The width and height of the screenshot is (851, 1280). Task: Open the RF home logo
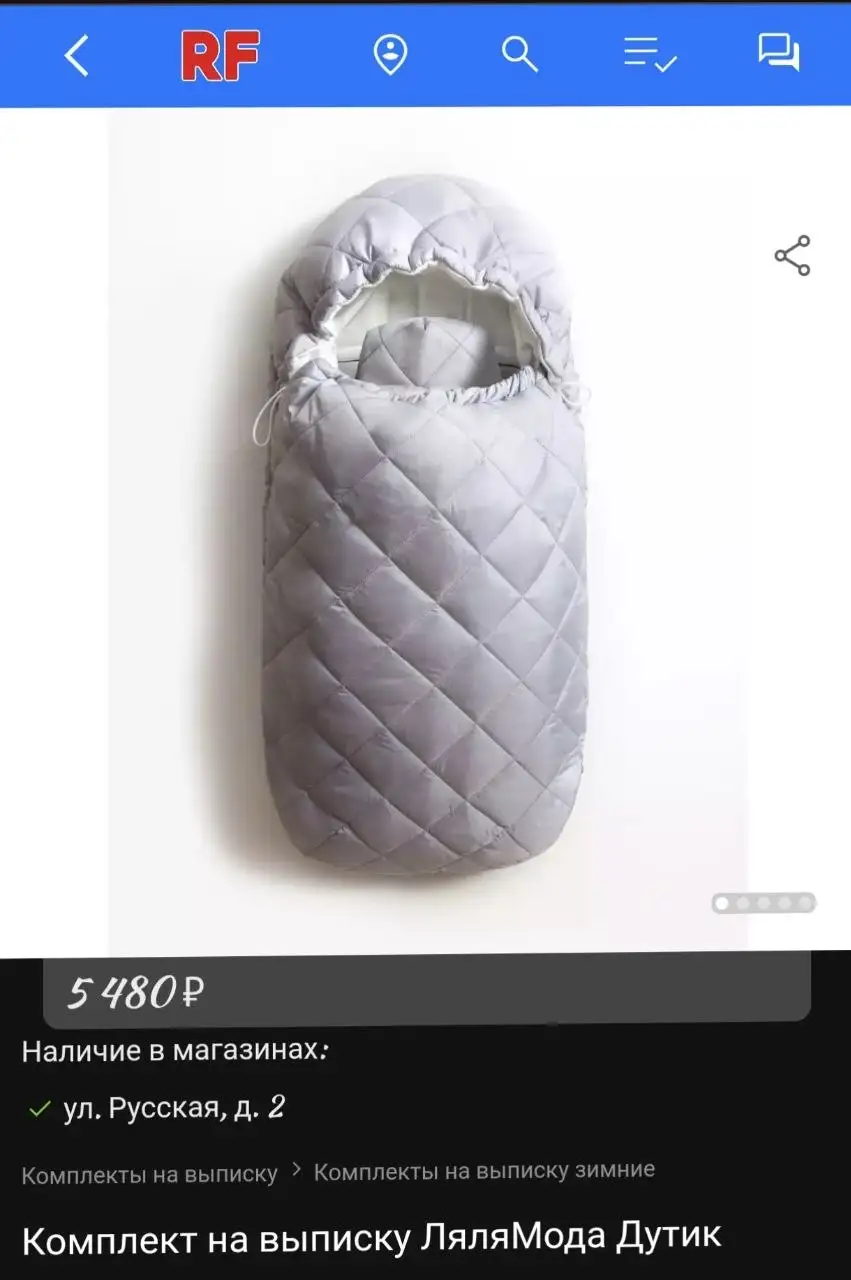(220, 55)
